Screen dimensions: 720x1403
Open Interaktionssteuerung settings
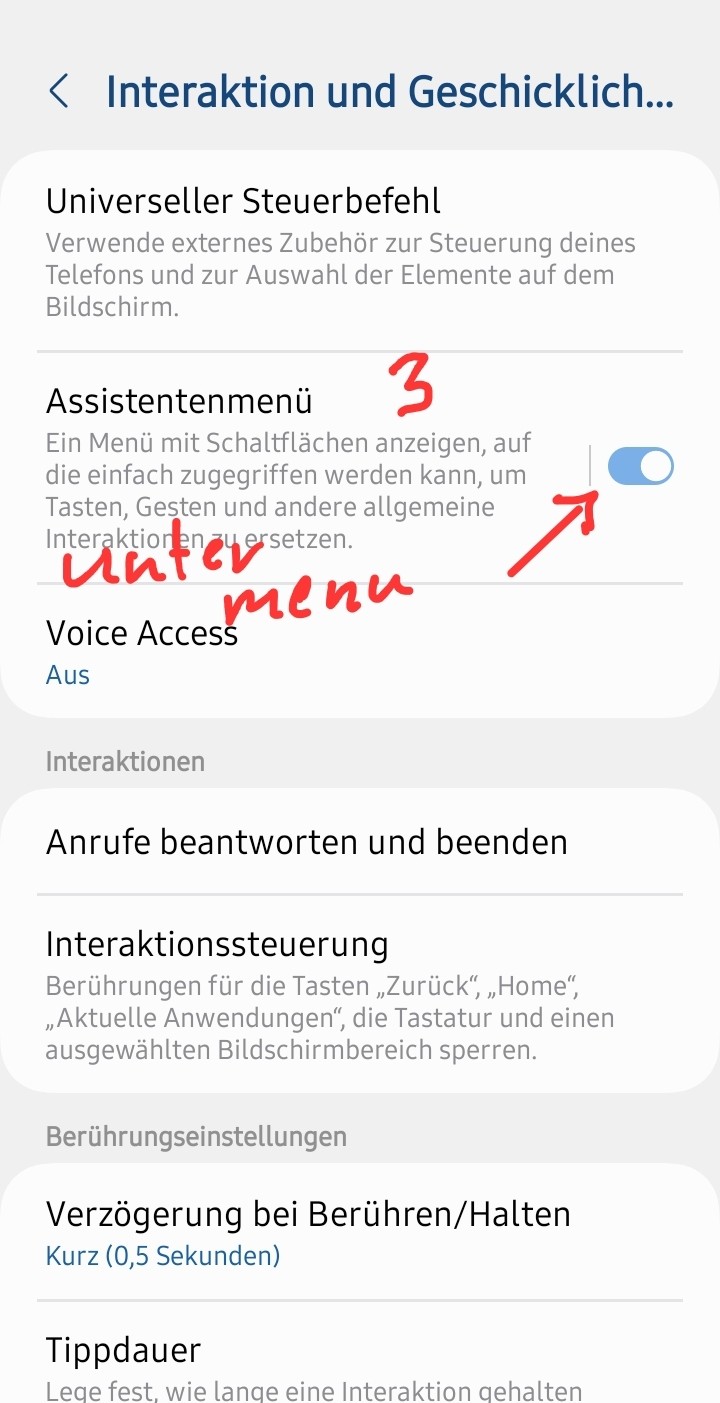340,995
